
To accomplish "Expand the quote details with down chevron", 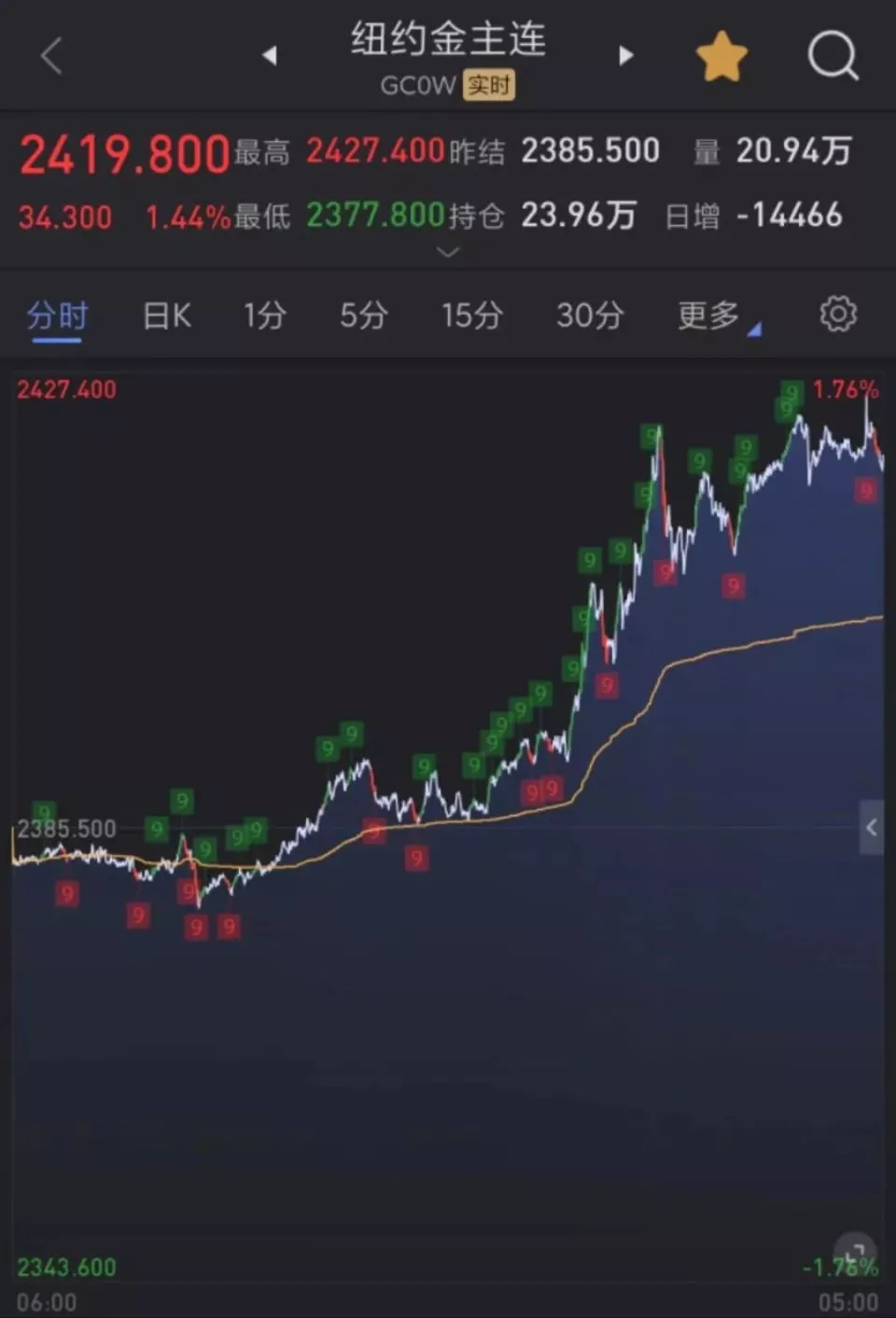I will 448,253.
